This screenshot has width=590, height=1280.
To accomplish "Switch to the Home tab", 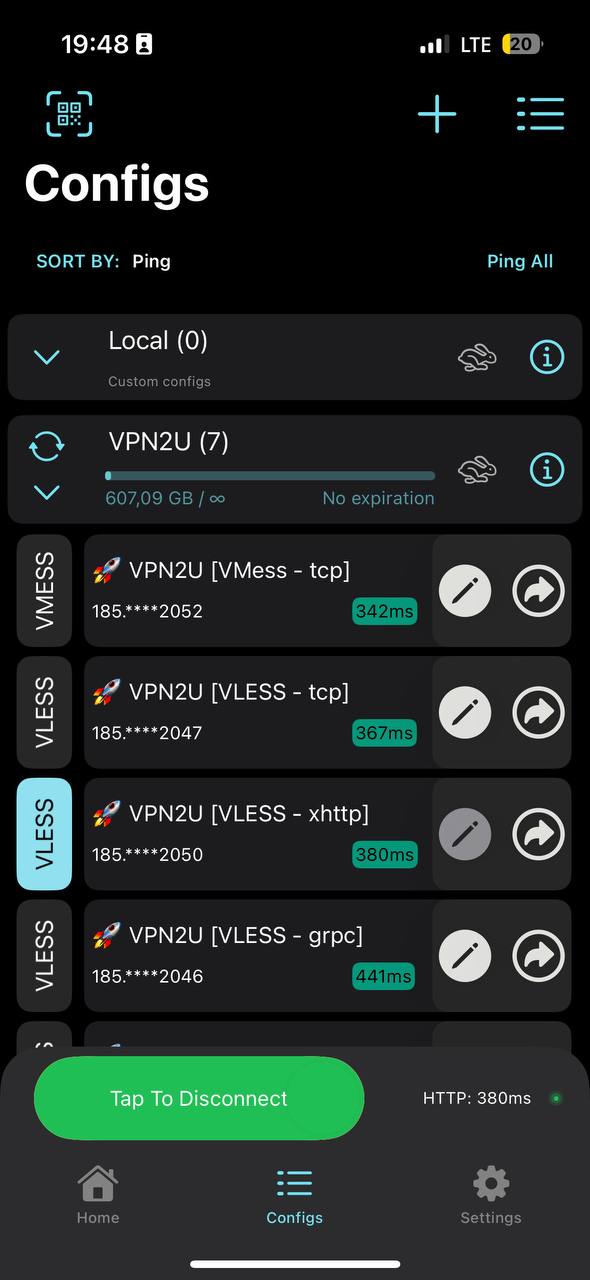I will point(98,1195).
